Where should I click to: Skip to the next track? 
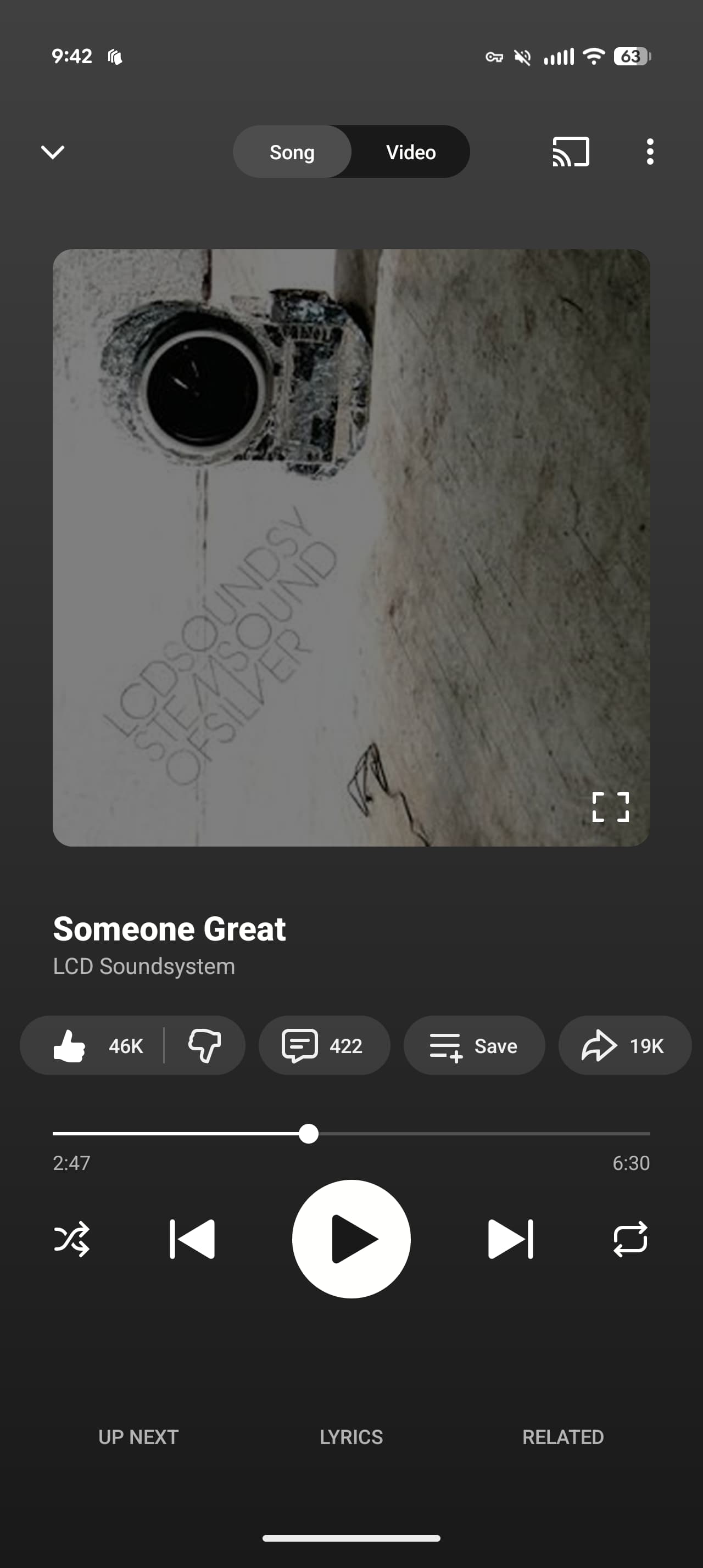click(x=510, y=1239)
